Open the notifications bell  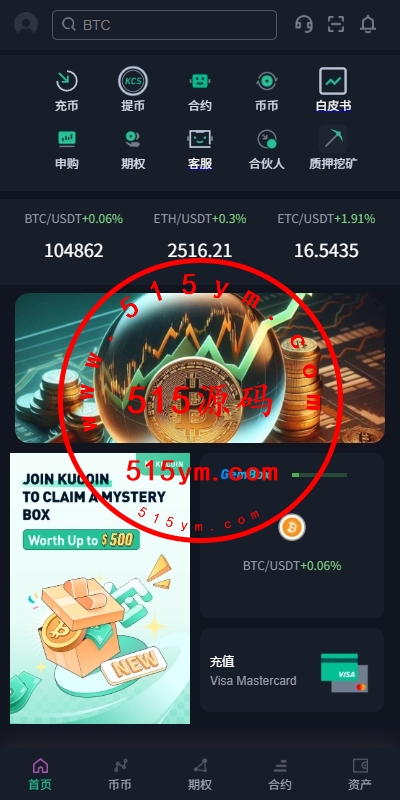[x=368, y=24]
